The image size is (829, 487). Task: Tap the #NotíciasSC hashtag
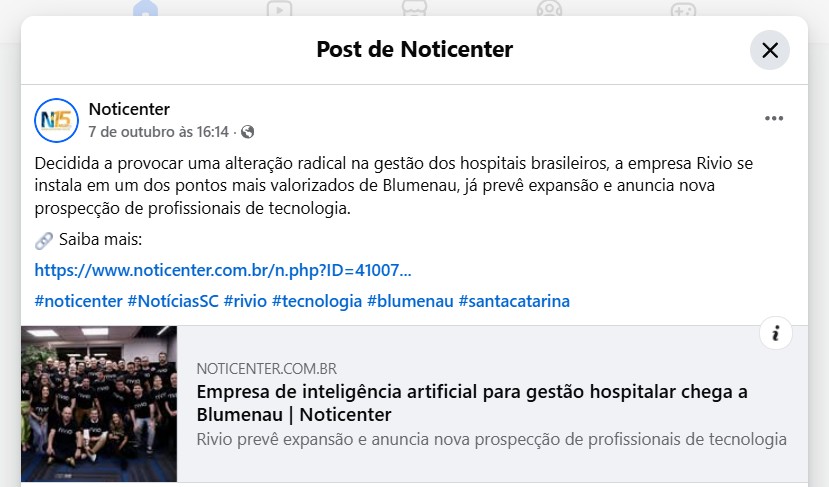[x=173, y=301]
